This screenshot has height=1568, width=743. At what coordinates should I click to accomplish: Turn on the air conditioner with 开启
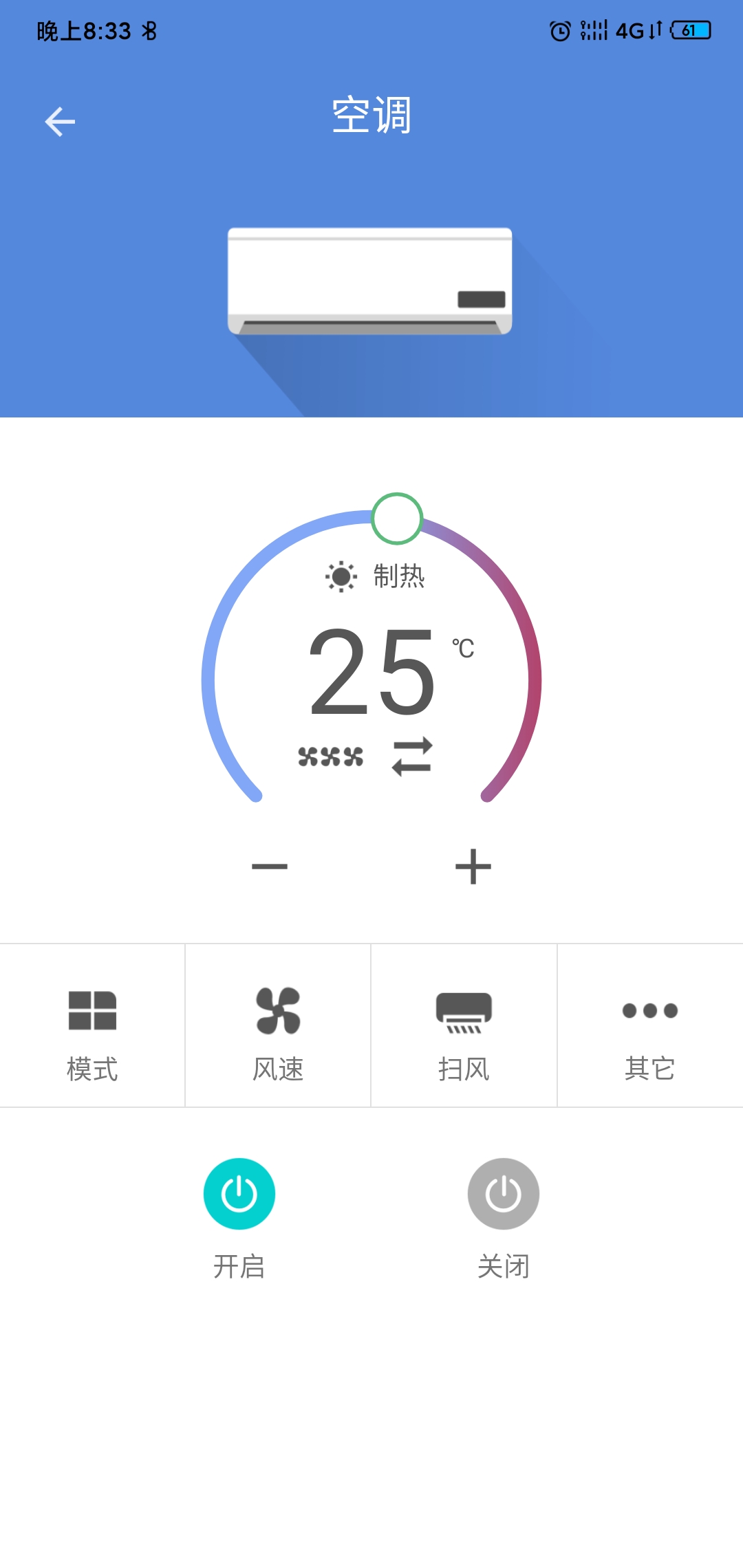[x=239, y=1195]
